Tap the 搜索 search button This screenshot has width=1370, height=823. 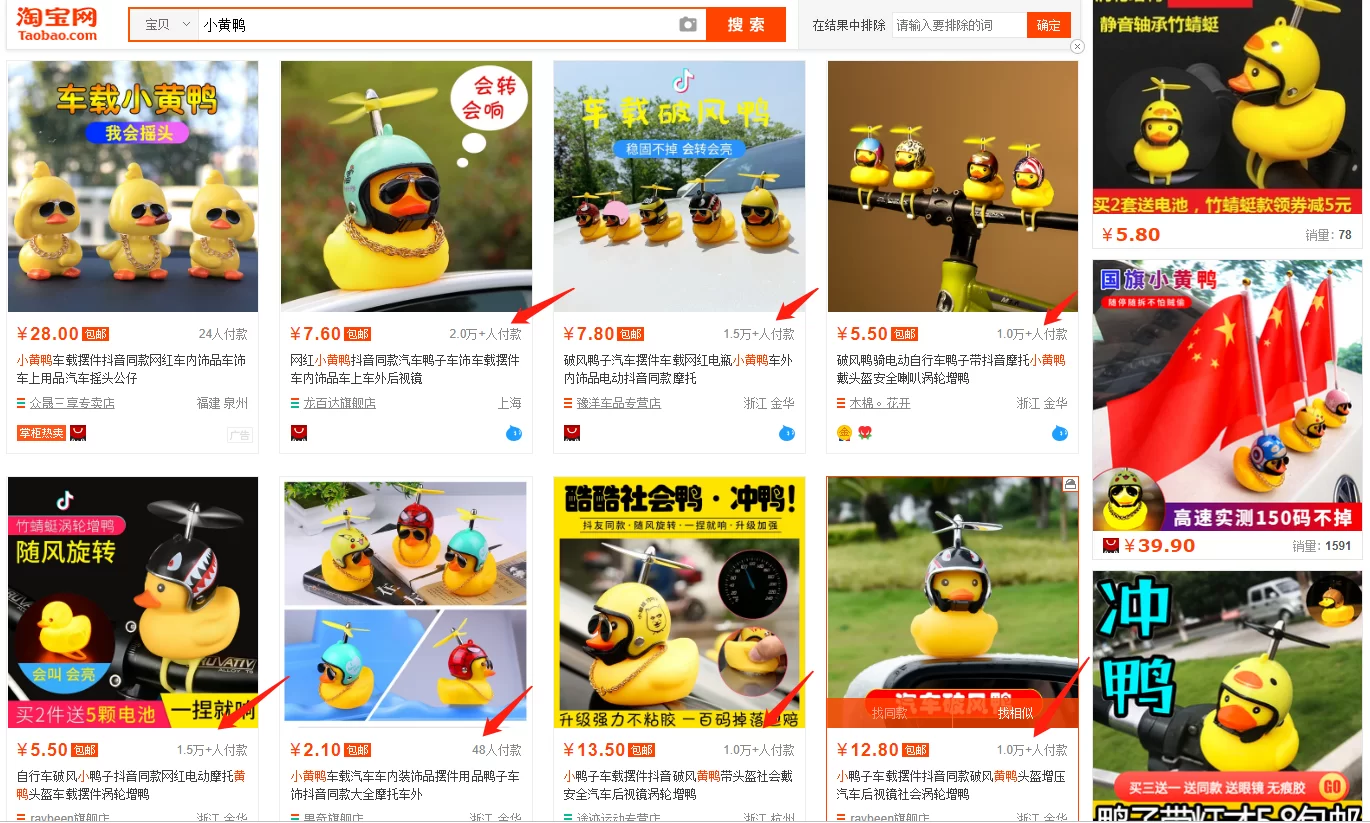coord(745,25)
